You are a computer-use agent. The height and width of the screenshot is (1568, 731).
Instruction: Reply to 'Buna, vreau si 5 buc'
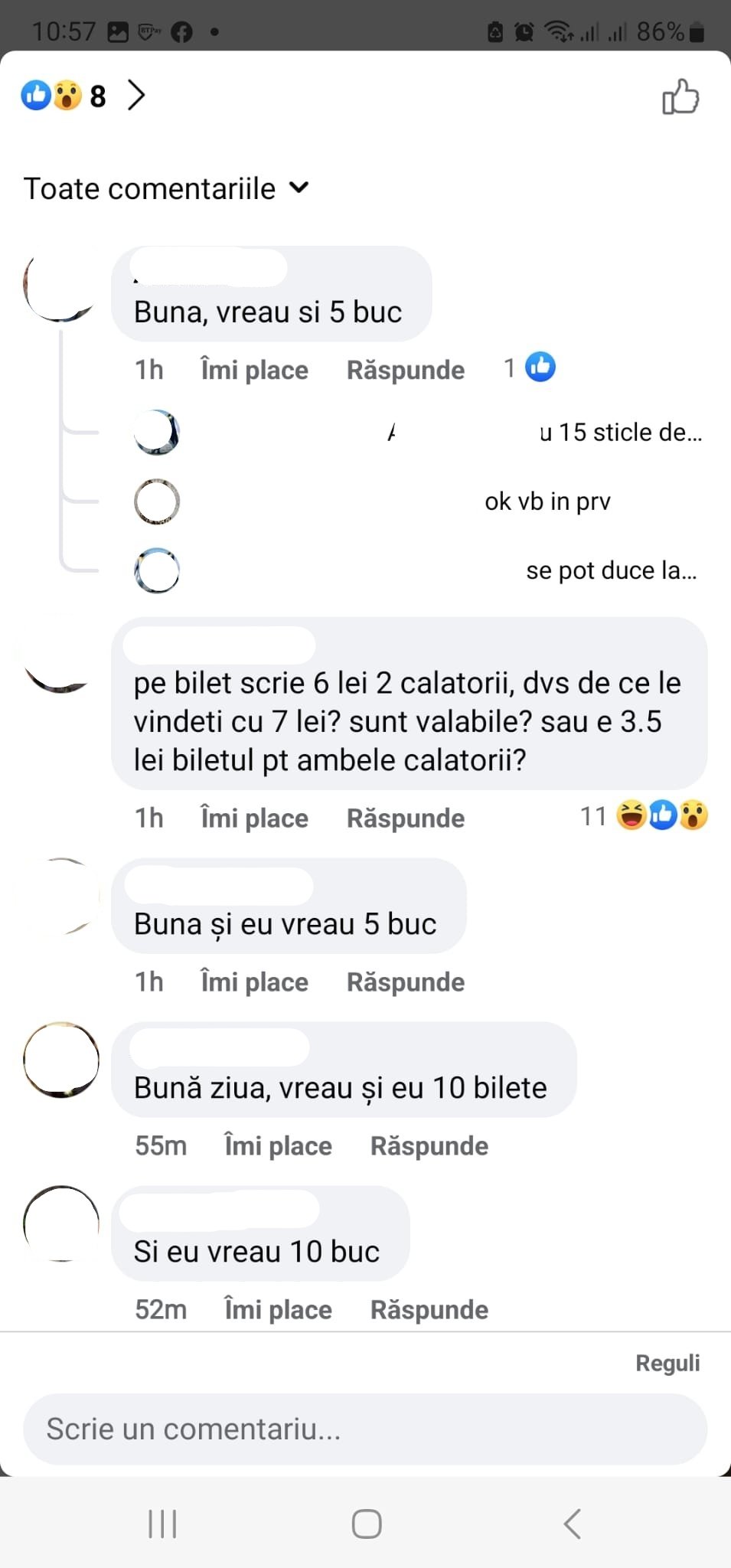click(406, 370)
